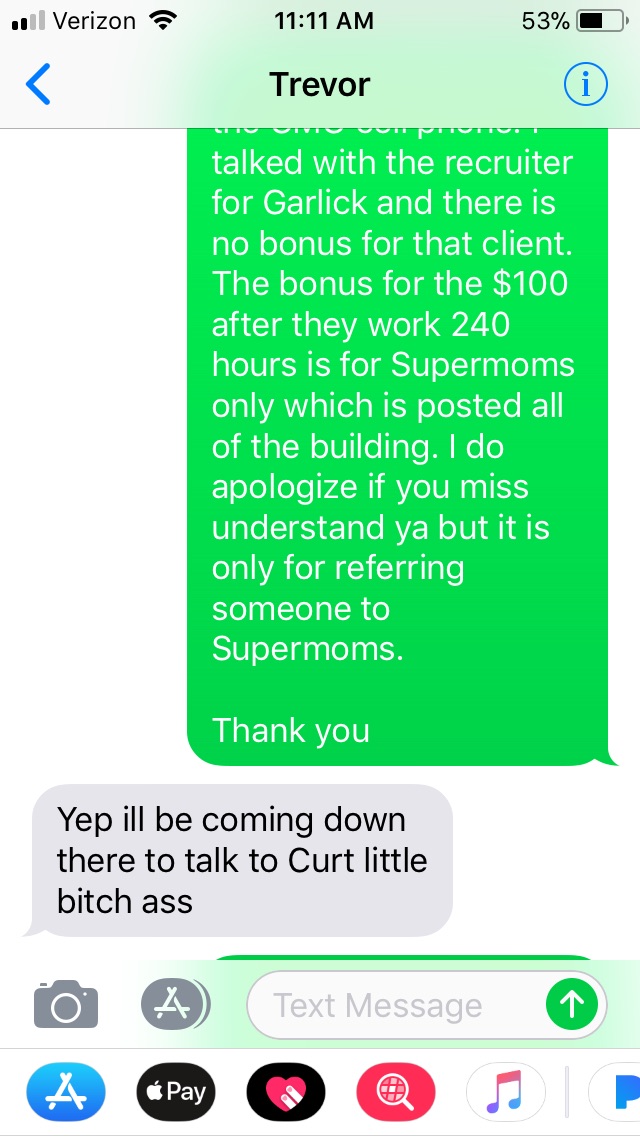Open the camera to attach a photo
Viewport: 640px width, 1136px height.
tap(66, 1004)
